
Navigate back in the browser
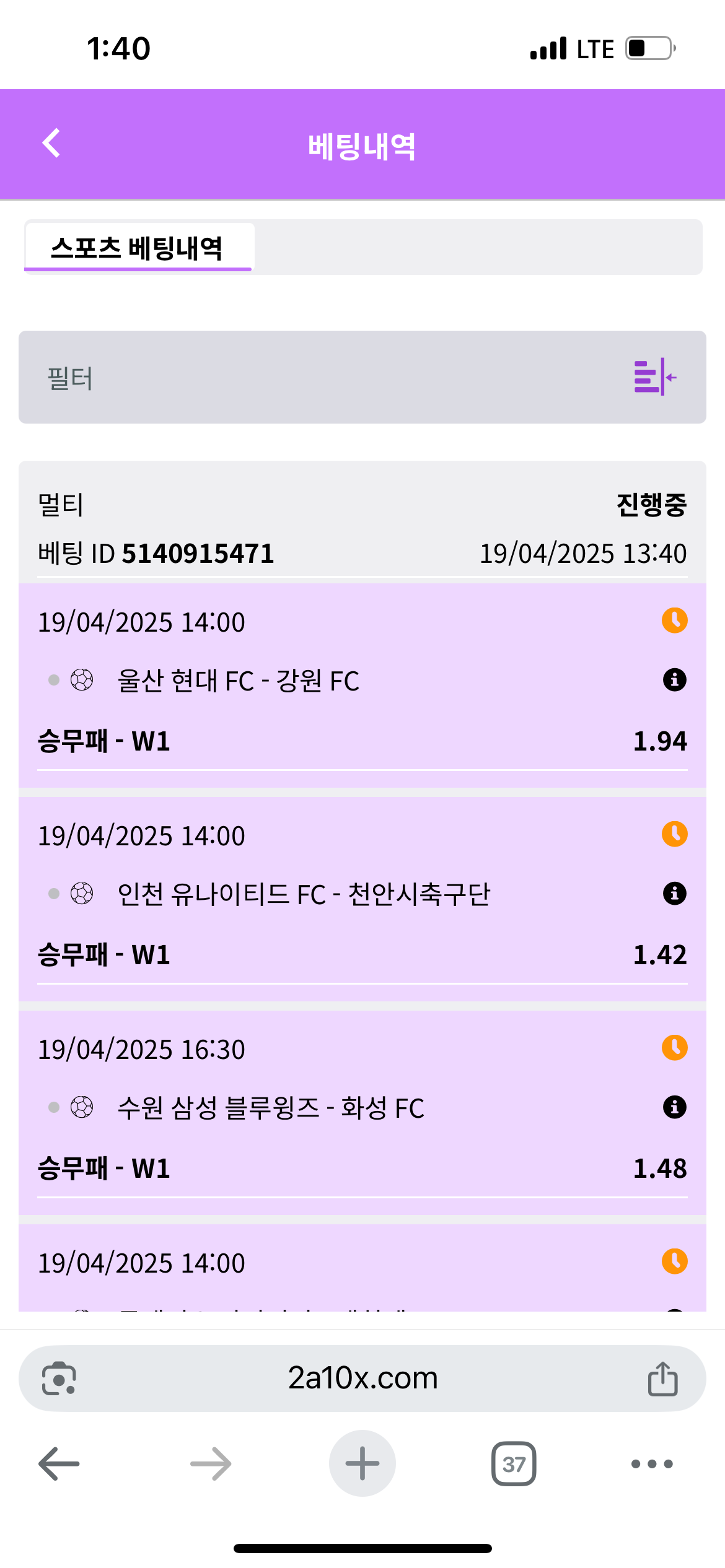click(x=59, y=1464)
